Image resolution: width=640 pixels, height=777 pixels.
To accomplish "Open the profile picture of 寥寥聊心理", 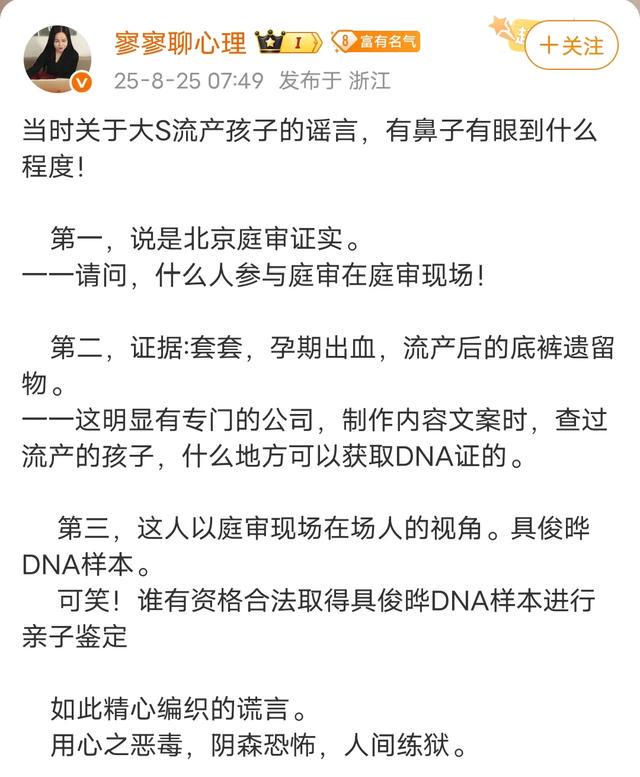I will tap(57, 58).
